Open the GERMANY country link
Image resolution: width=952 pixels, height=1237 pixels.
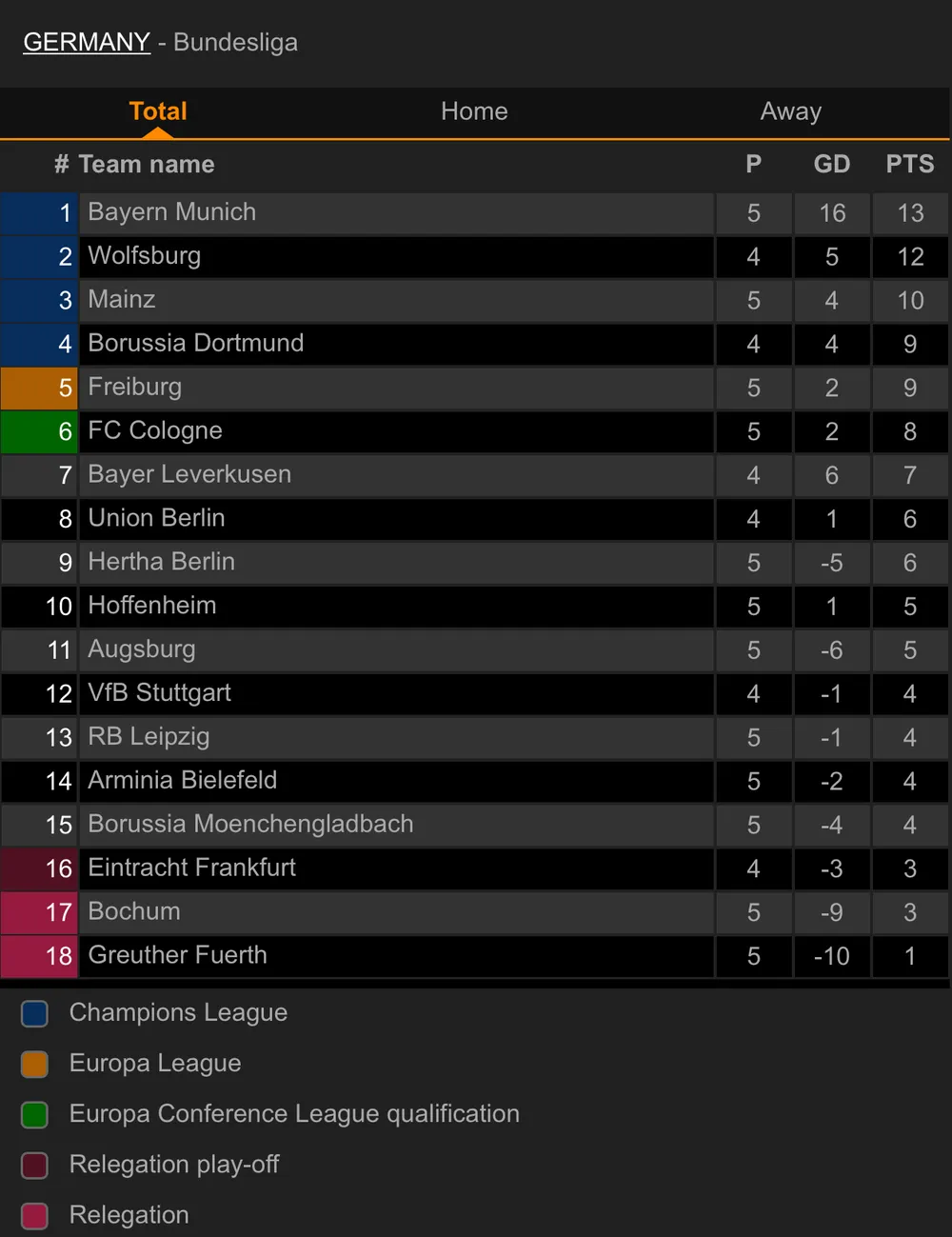87,42
